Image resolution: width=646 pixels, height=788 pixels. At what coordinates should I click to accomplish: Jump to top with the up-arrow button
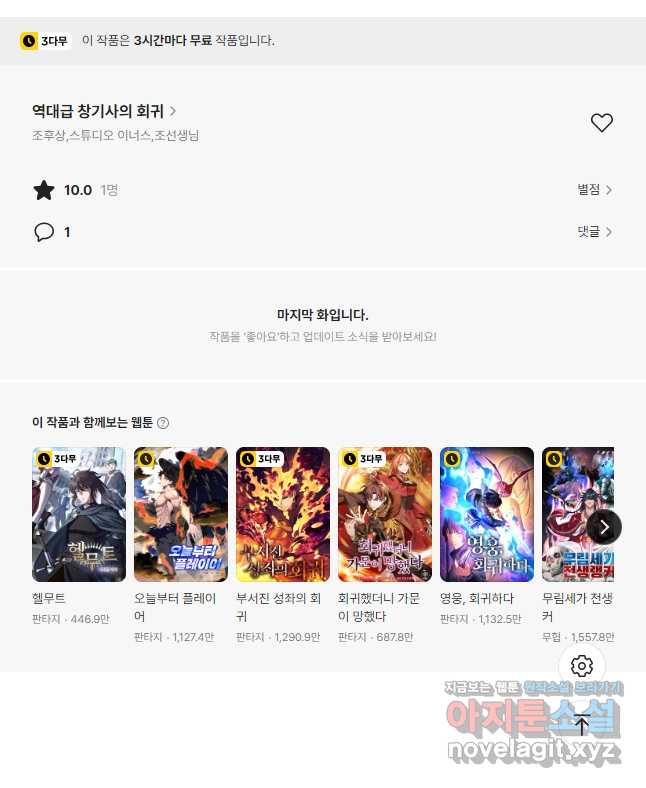point(582,724)
